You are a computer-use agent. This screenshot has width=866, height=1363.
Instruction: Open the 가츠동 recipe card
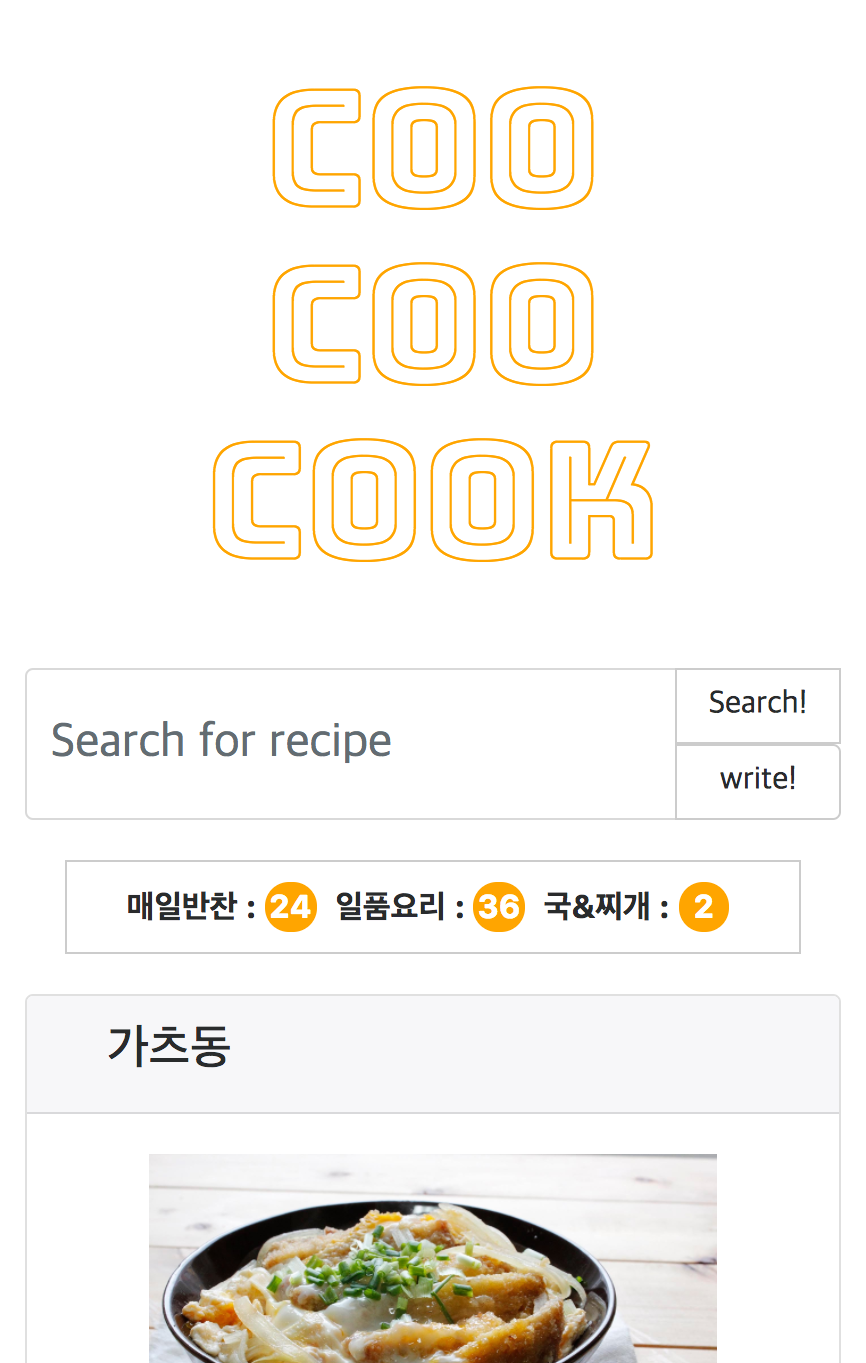pos(169,1048)
